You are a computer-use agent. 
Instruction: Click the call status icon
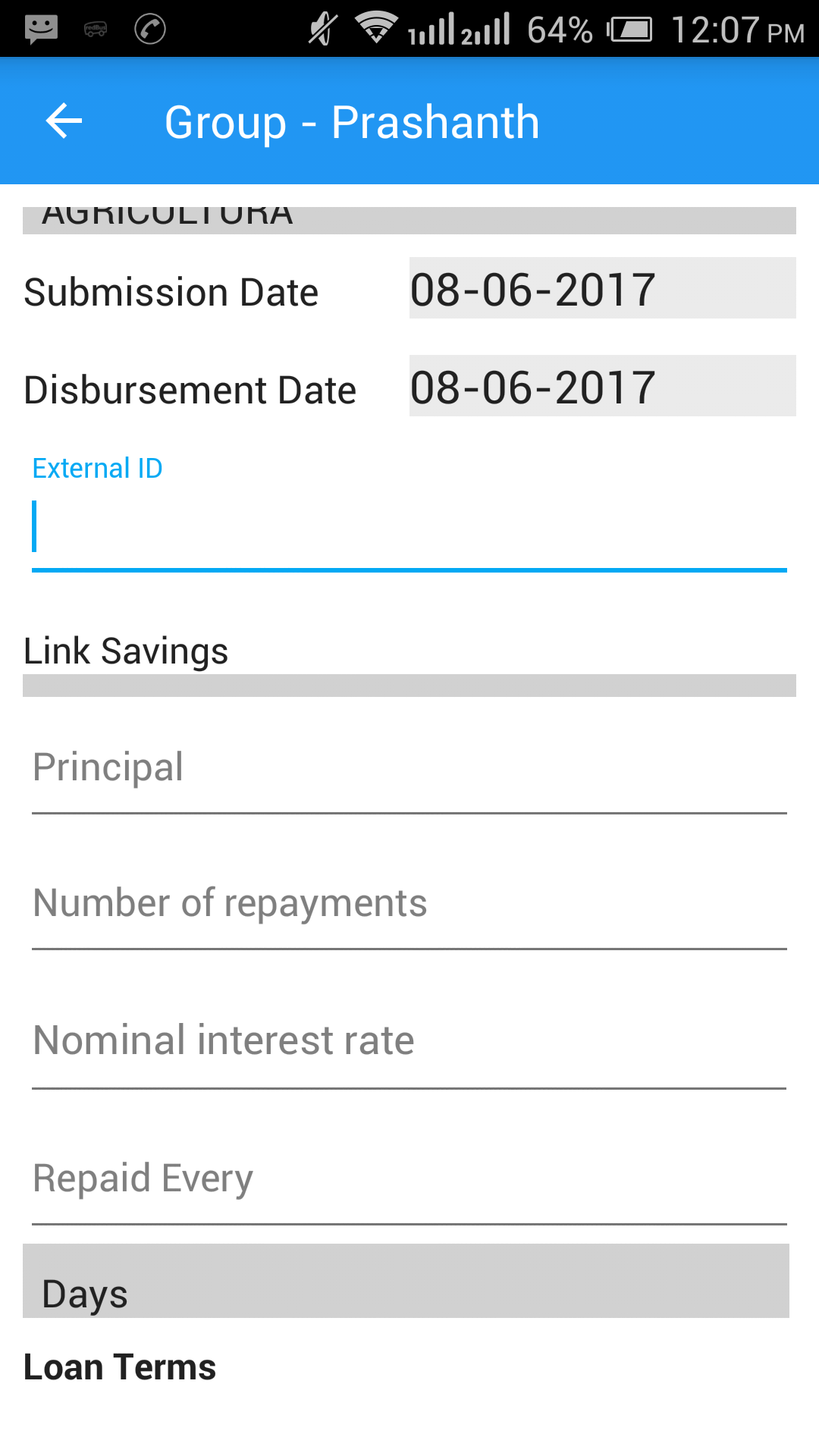click(149, 29)
